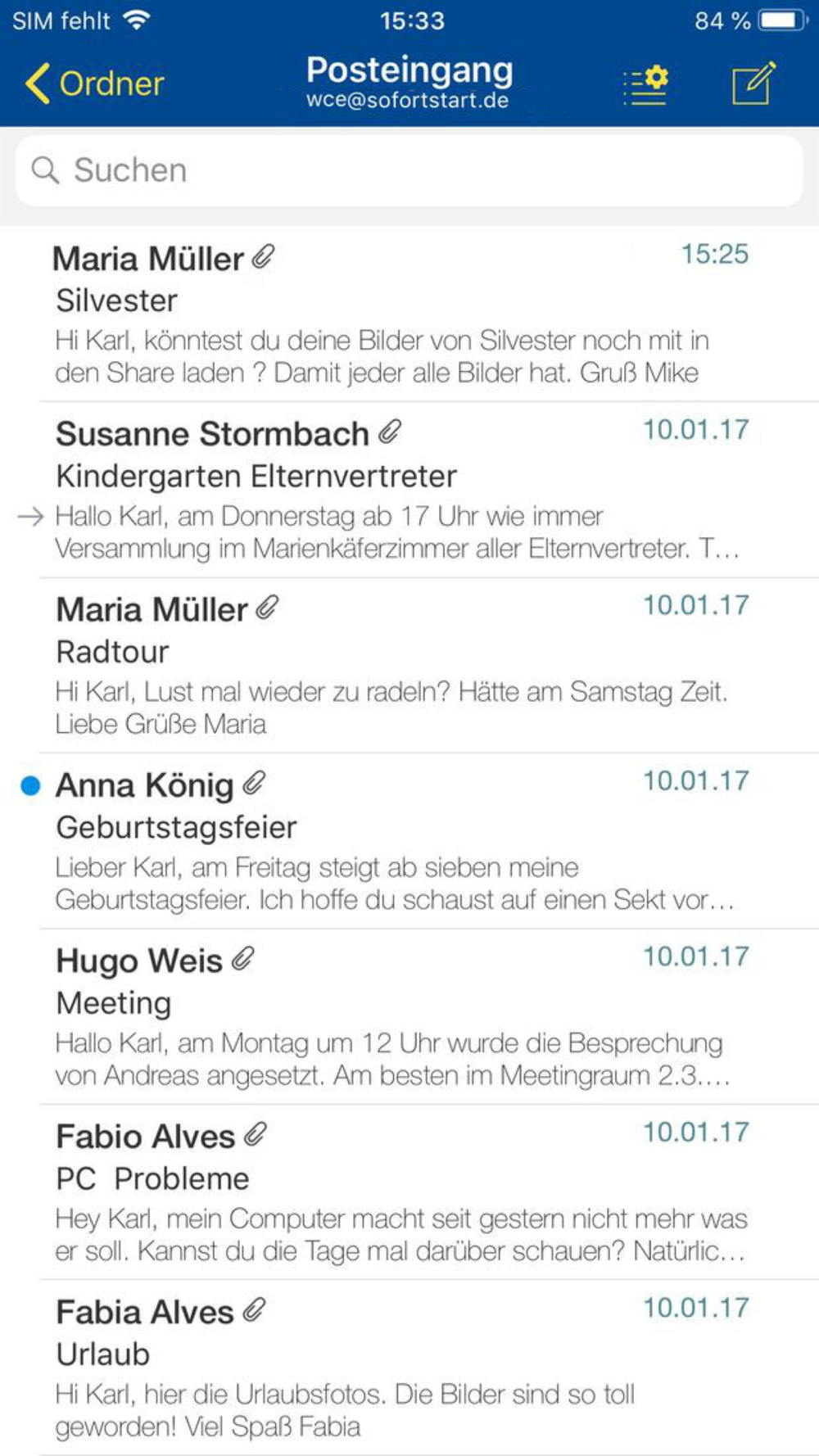Open Maria Müller's Silvester email
The height and width of the screenshot is (1456, 819).
(409, 314)
